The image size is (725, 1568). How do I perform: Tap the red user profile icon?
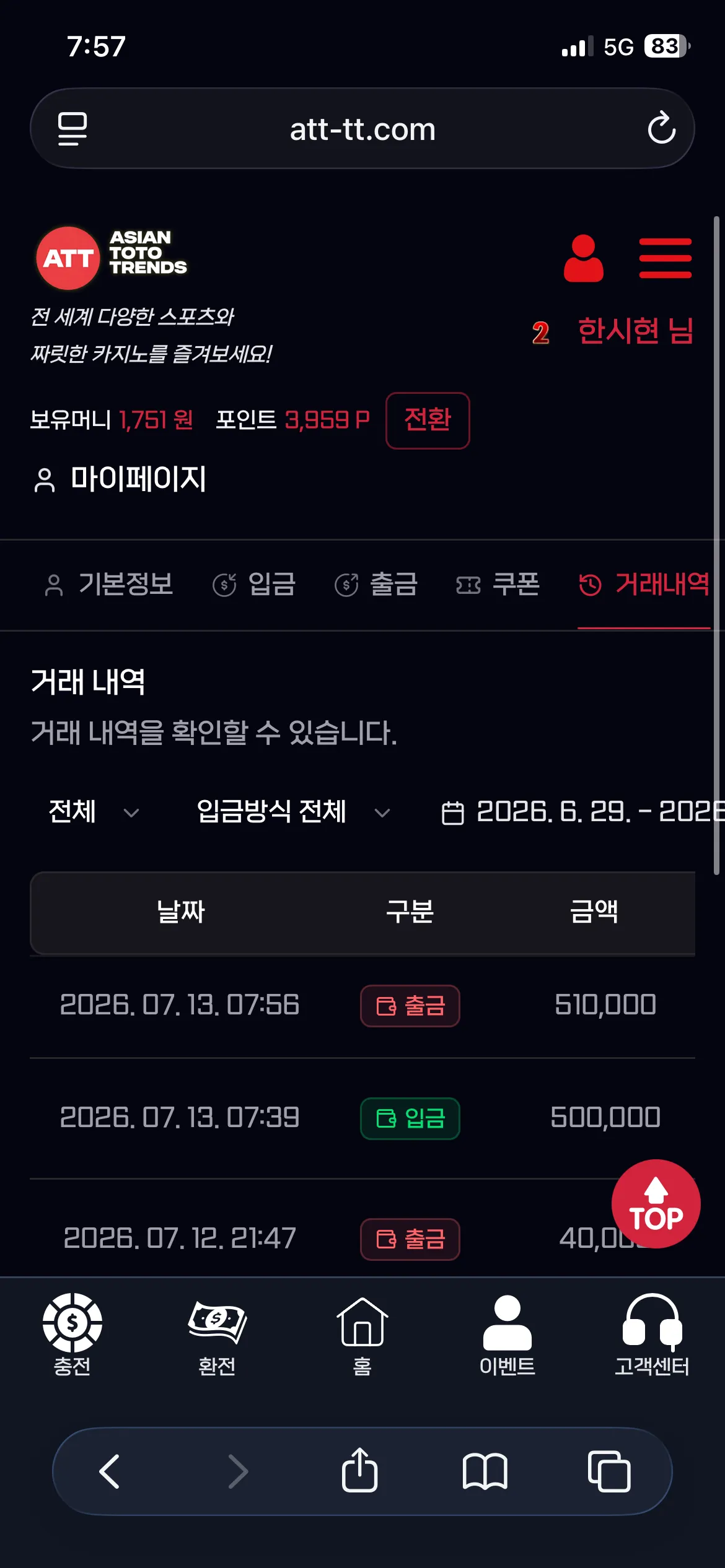(x=583, y=258)
